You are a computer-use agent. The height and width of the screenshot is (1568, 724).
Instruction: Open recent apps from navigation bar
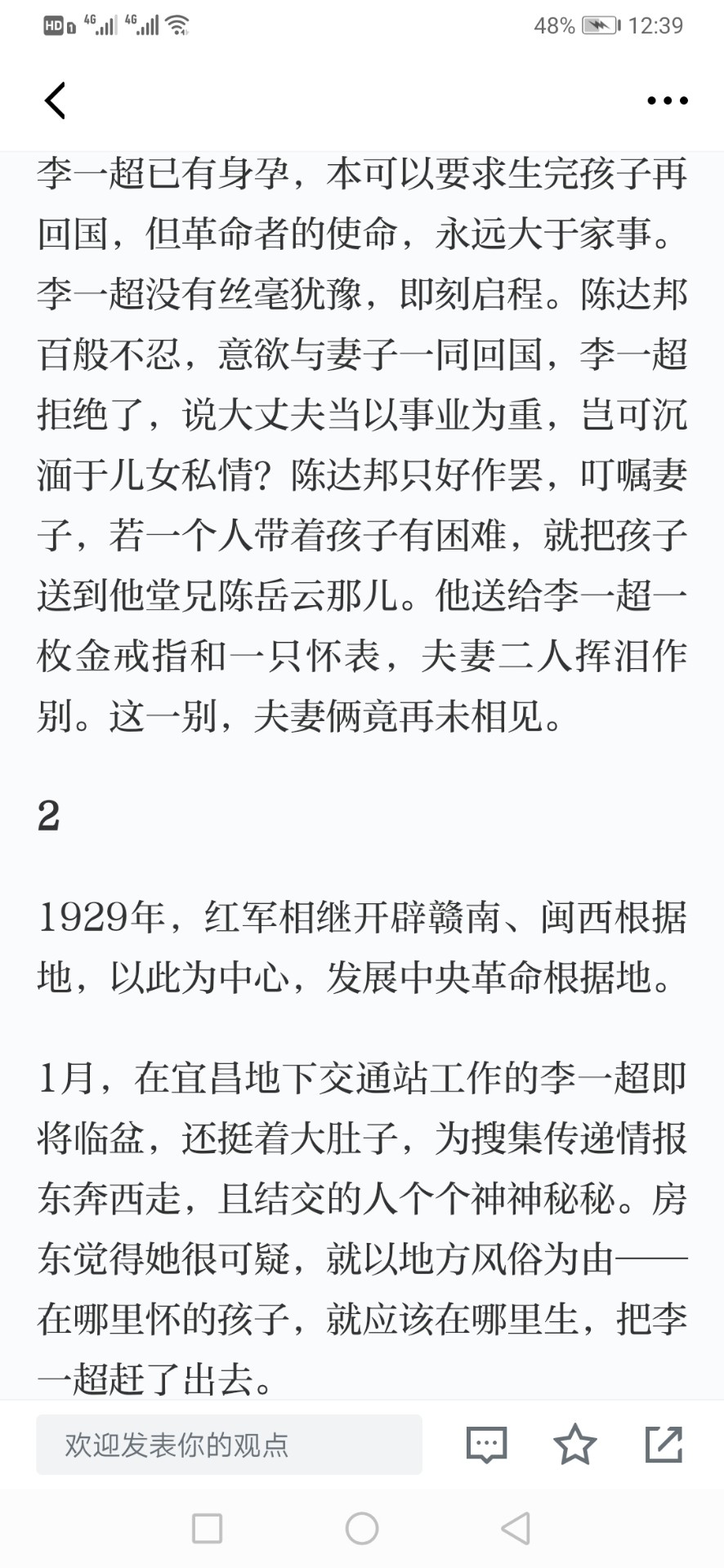[x=207, y=1528]
